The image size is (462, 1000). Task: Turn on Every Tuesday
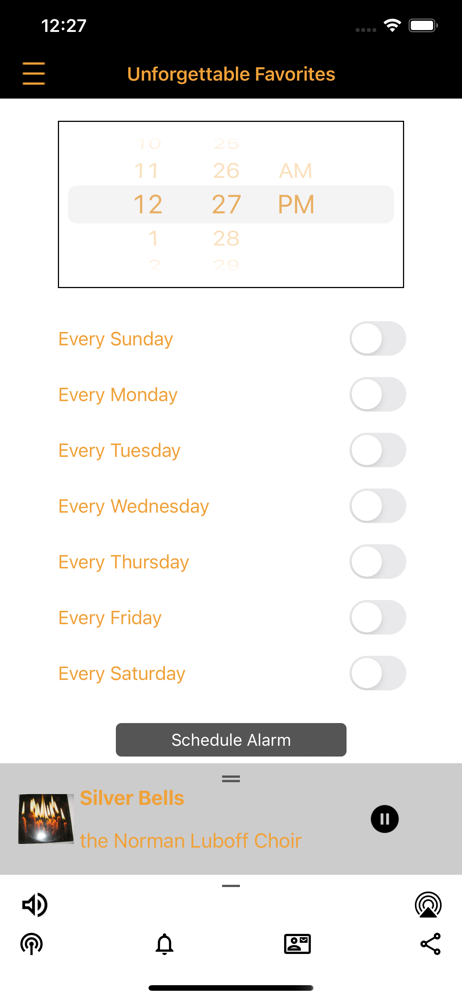[378, 450]
